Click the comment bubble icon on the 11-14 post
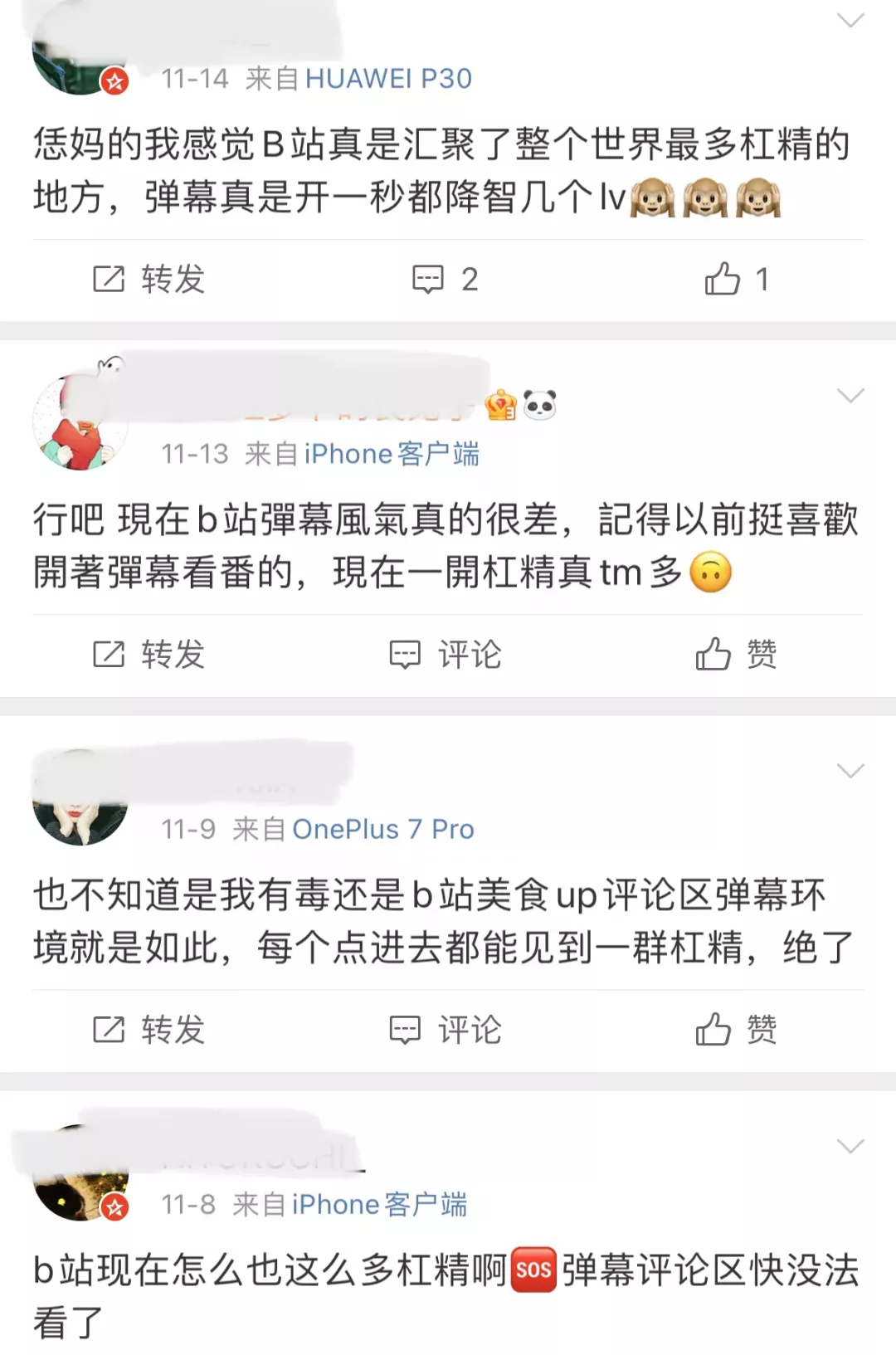Viewport: 896px width, 1355px height. pyautogui.click(x=427, y=278)
